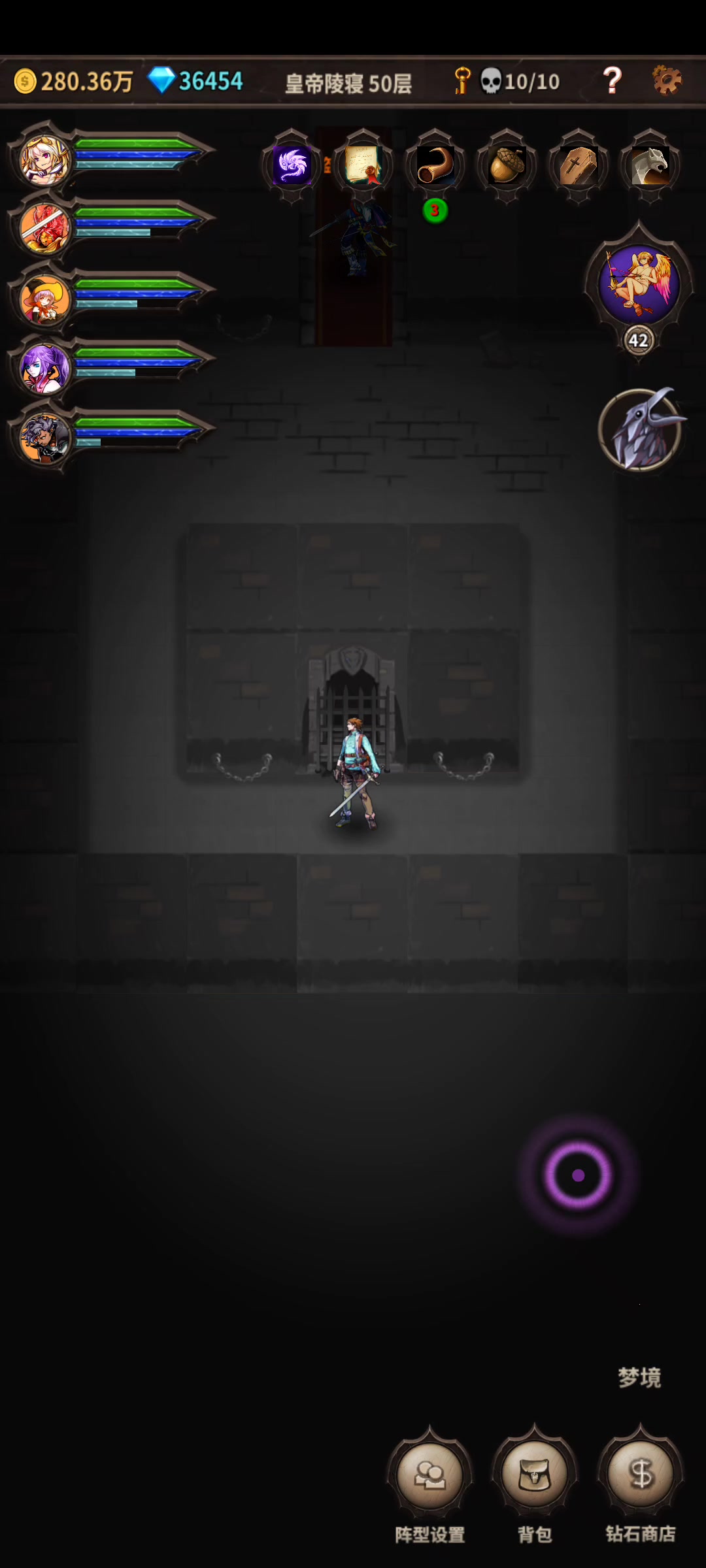This screenshot has width=706, height=1568.
Task: Open the 钻石商店 diamond shop
Action: point(640,1476)
